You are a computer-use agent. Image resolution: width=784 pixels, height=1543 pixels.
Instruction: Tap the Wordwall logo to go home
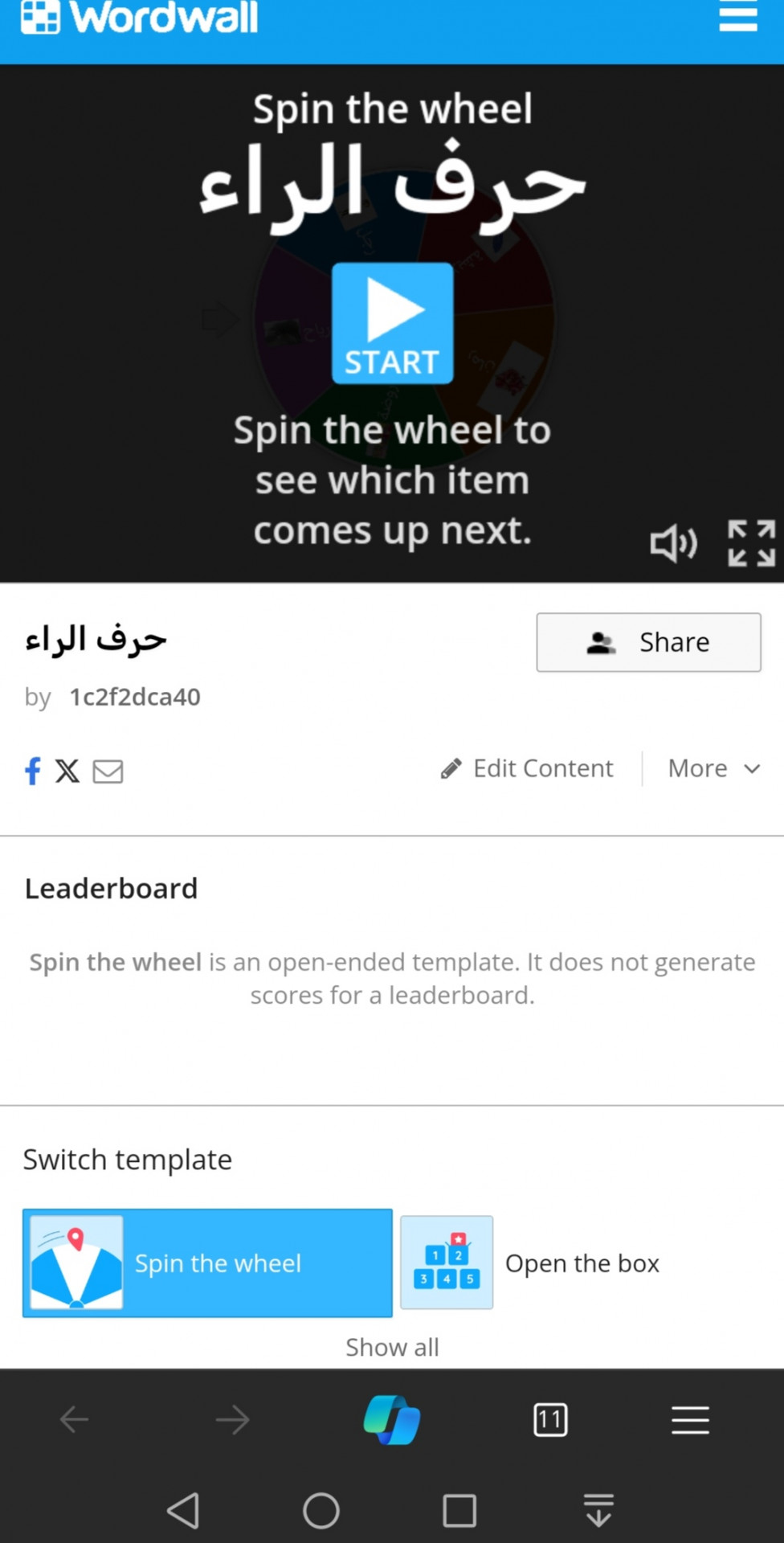tap(139, 17)
